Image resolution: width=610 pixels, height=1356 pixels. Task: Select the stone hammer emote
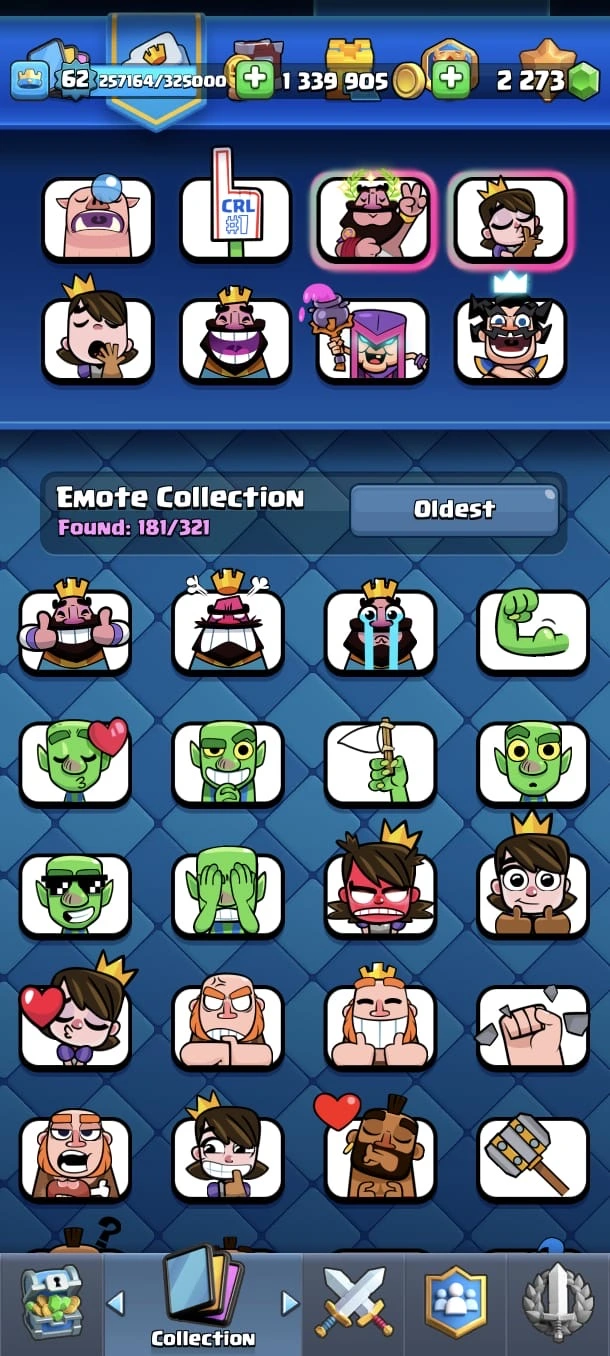(x=533, y=1158)
